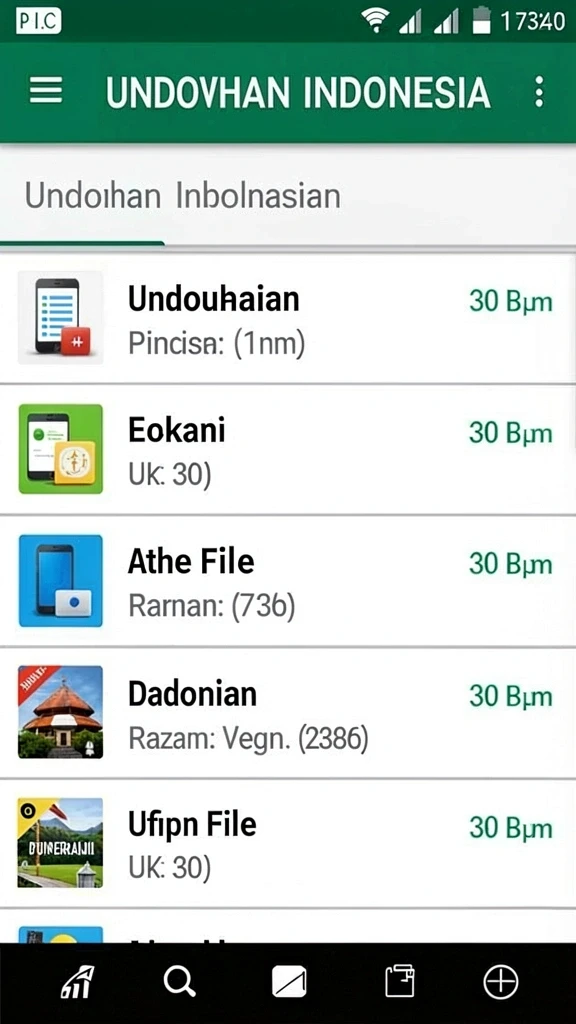Open the Ufipn File row
The height and width of the screenshot is (1024, 576).
(x=288, y=843)
